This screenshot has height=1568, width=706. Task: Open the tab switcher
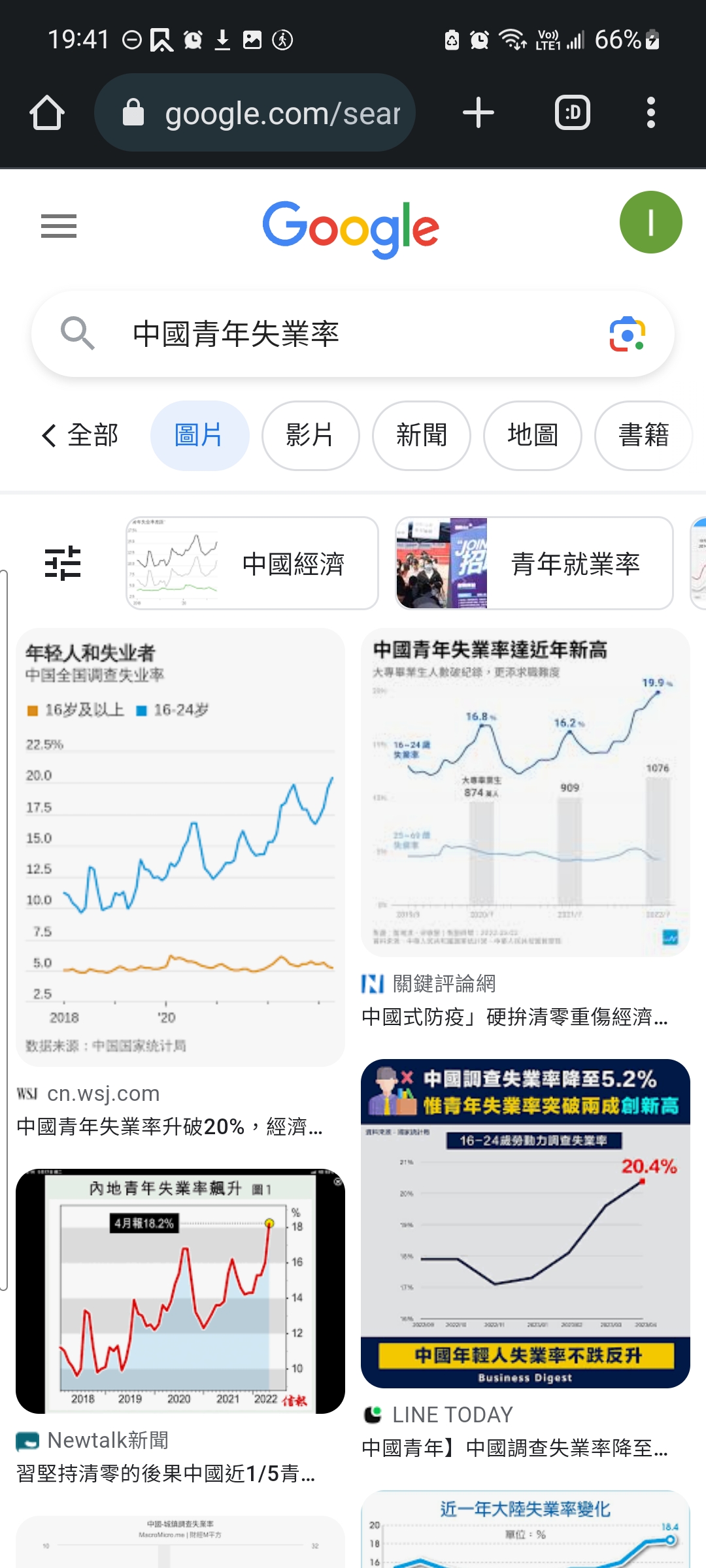[x=573, y=113]
